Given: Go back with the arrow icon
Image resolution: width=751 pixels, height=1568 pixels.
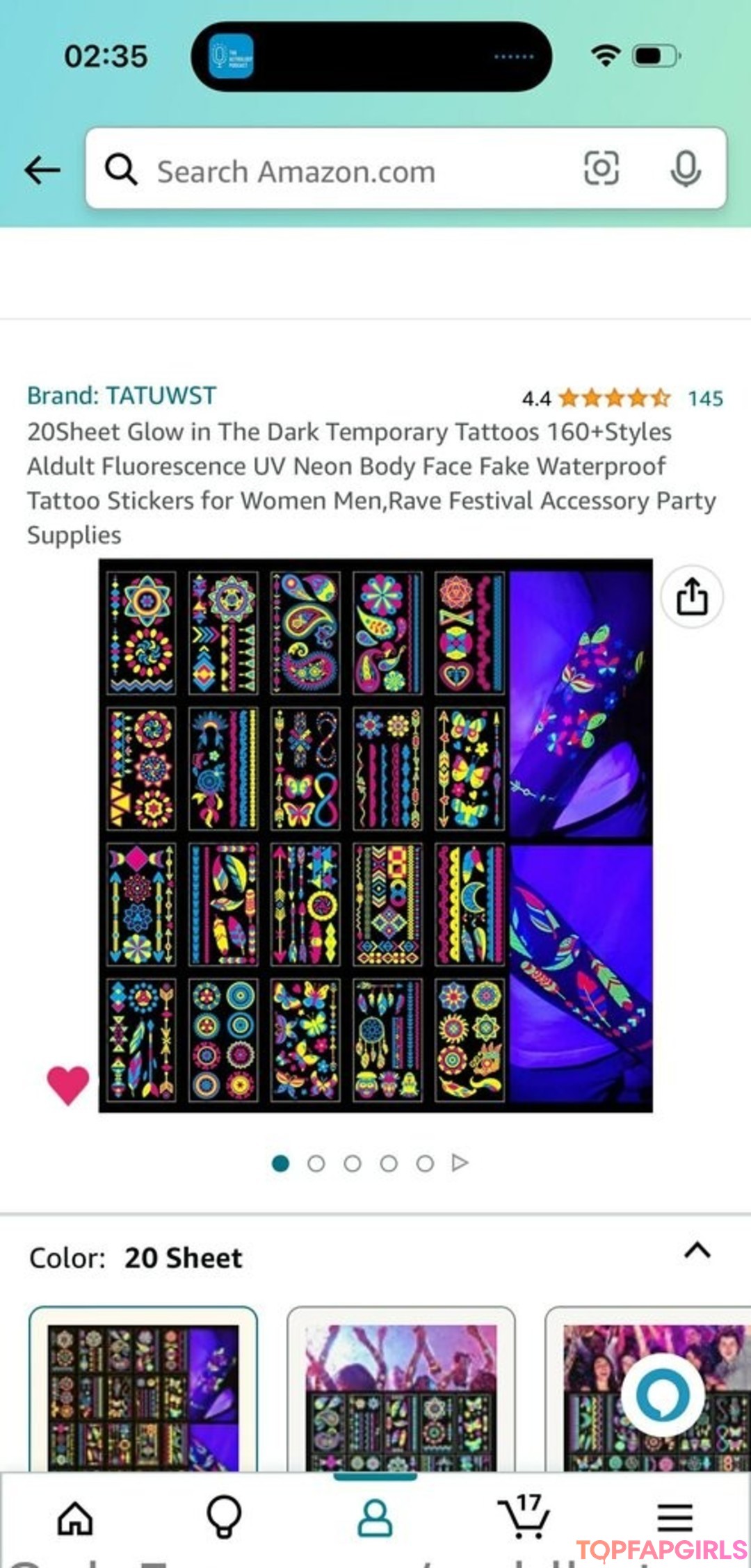Looking at the screenshot, I should point(42,170).
